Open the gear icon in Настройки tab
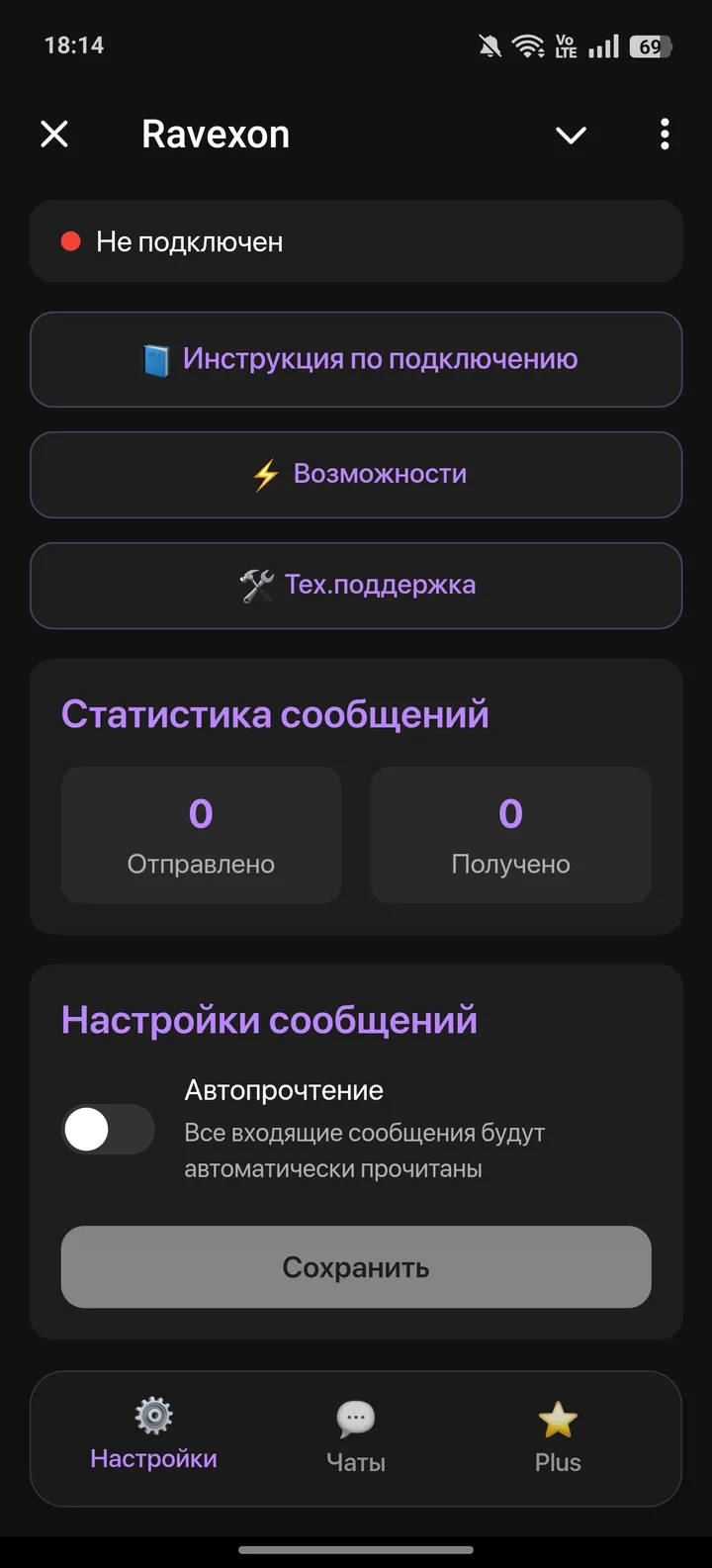712x1568 pixels. tap(153, 1417)
